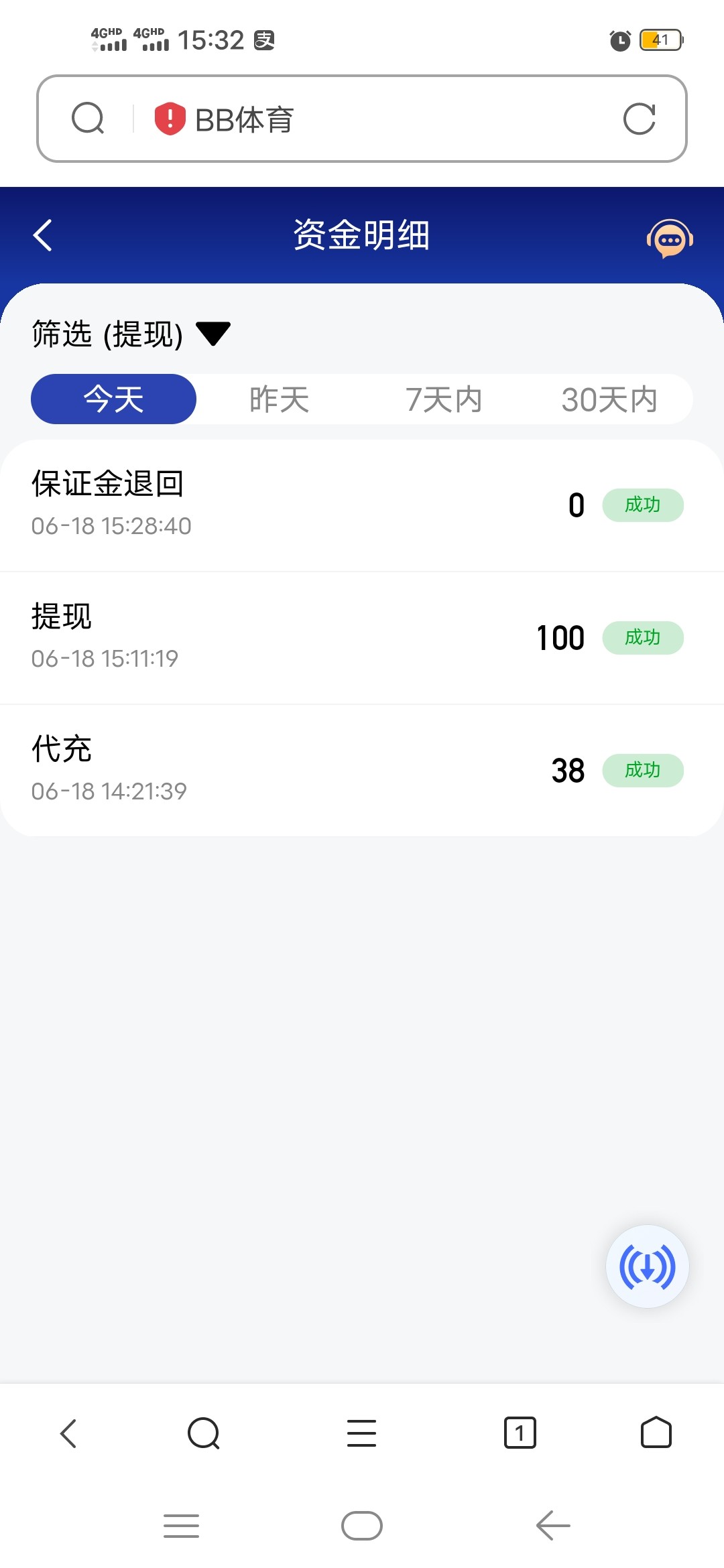
Task: Open recent apps from system navigation
Action: (182, 1526)
